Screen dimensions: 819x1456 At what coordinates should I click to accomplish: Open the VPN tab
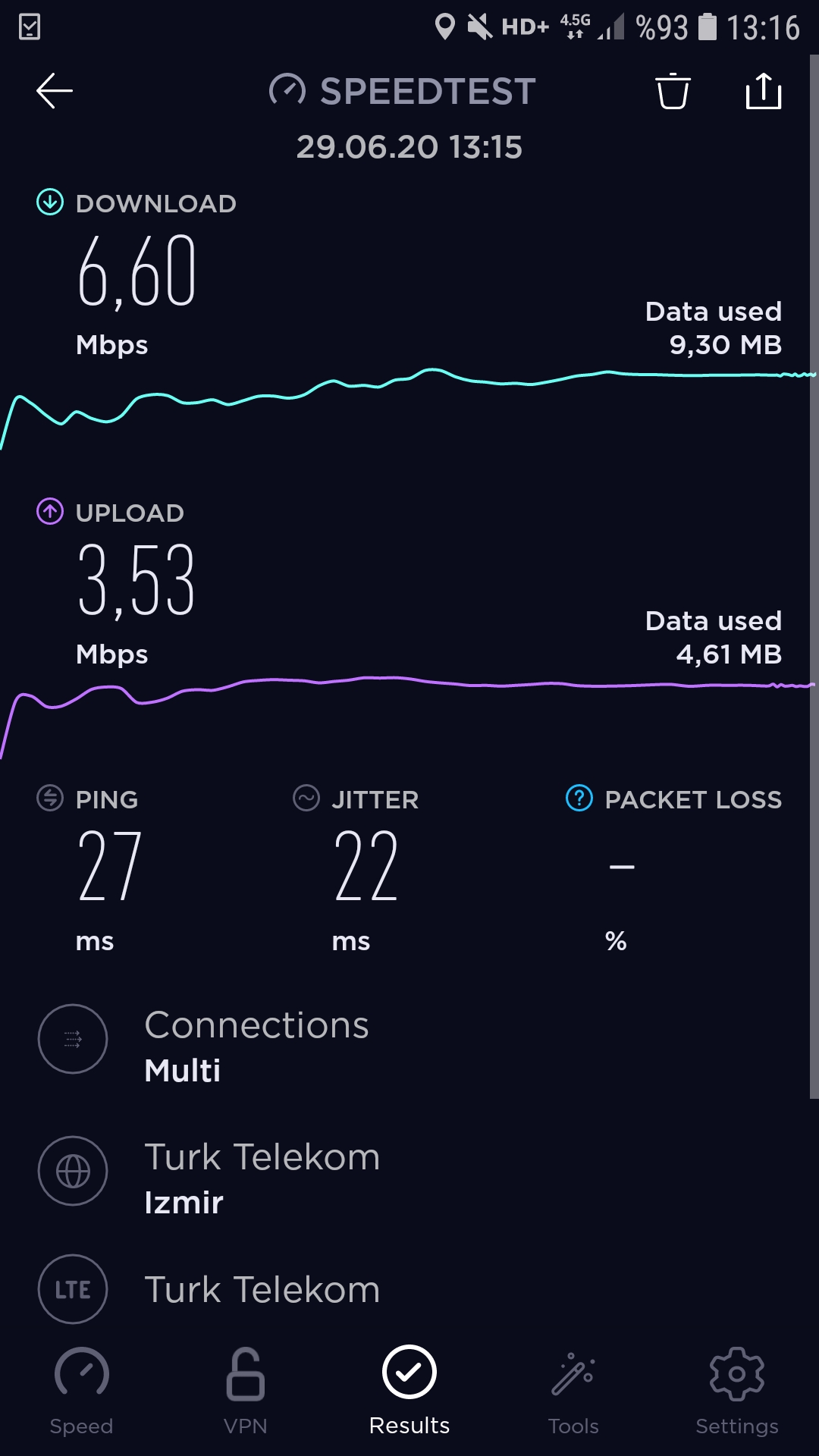coord(246,1392)
